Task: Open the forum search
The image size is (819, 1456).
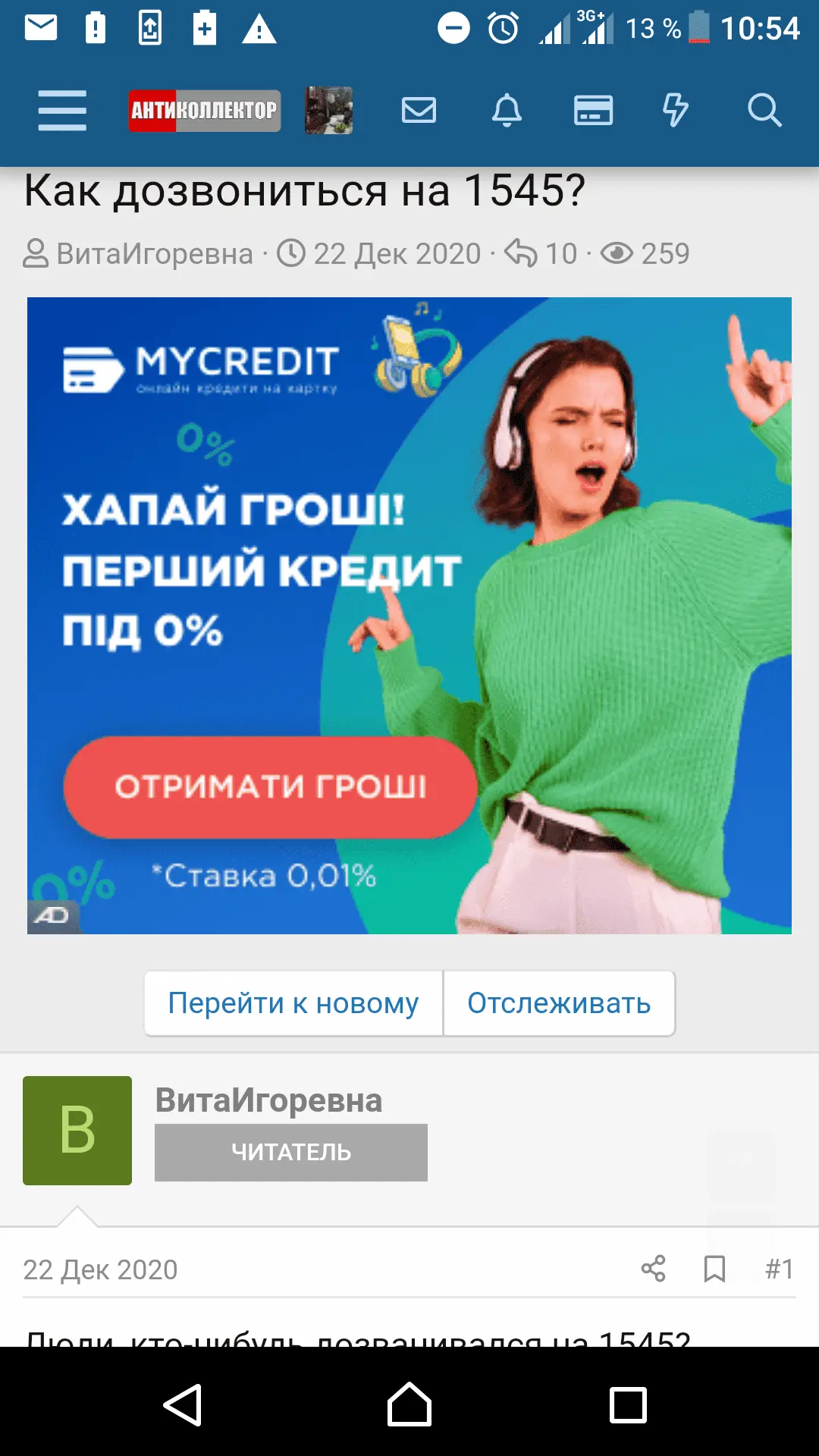Action: [764, 111]
